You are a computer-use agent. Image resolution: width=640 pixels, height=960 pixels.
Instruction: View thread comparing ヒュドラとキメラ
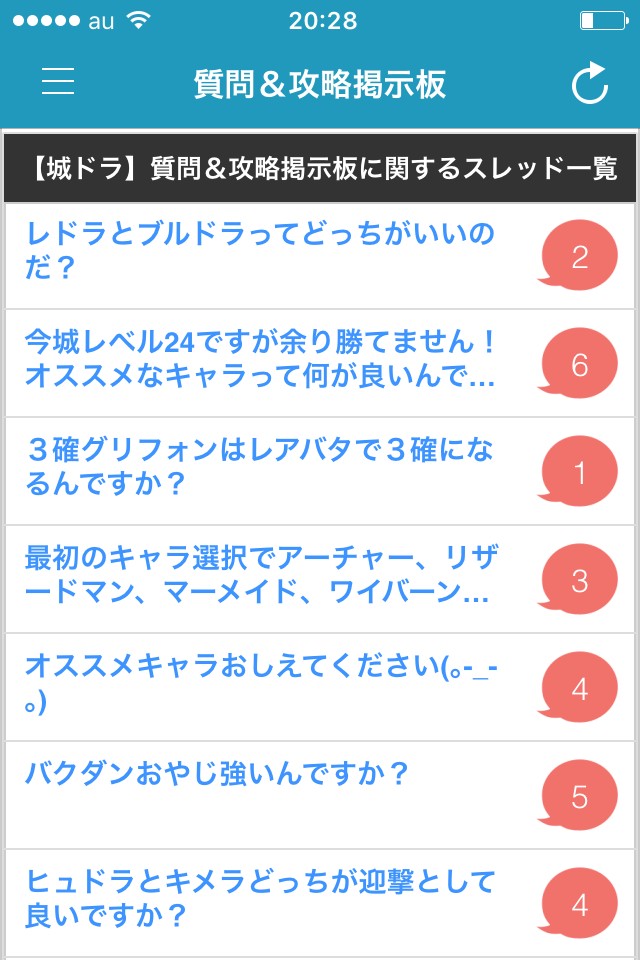tap(260, 900)
